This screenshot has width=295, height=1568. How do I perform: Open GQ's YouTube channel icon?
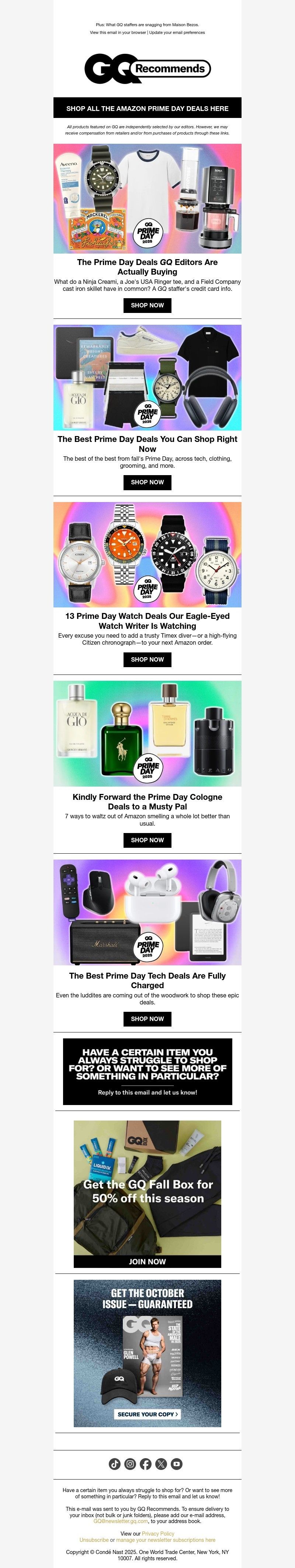click(176, 1464)
